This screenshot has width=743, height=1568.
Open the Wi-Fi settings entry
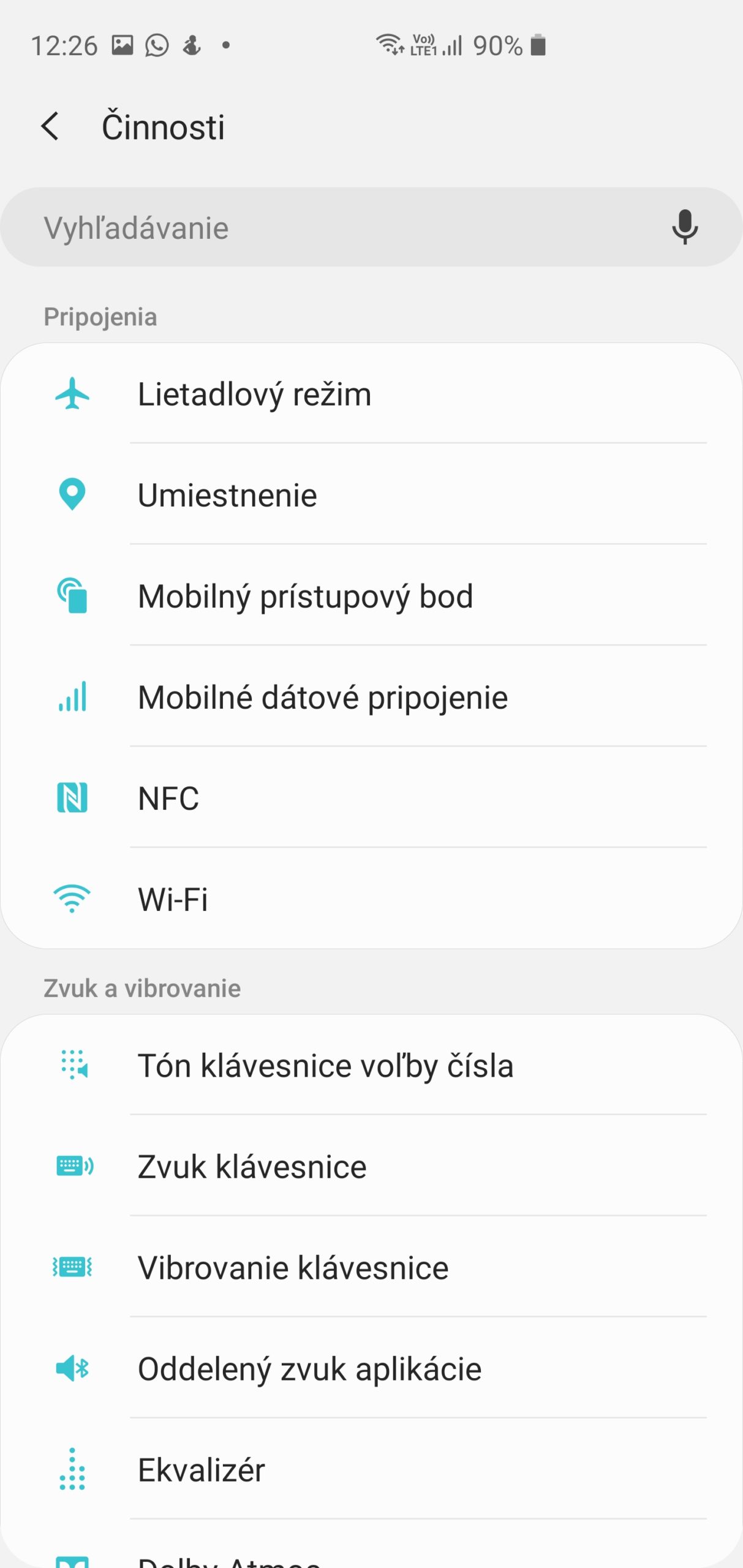click(x=173, y=899)
